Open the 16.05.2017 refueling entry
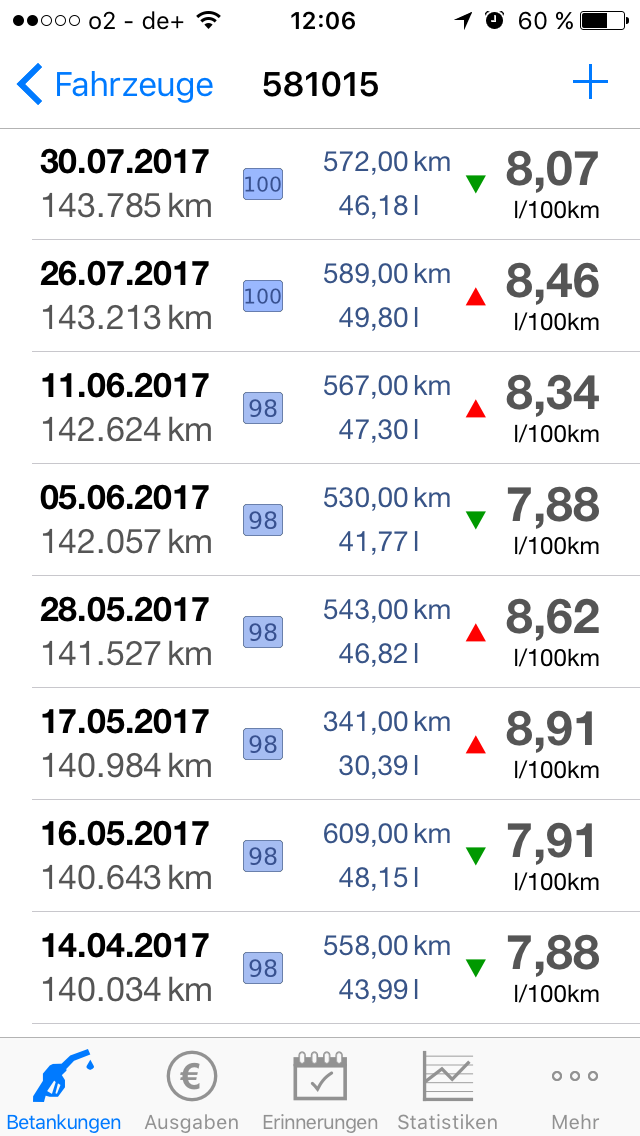Viewport: 640px width, 1136px height. click(x=320, y=856)
